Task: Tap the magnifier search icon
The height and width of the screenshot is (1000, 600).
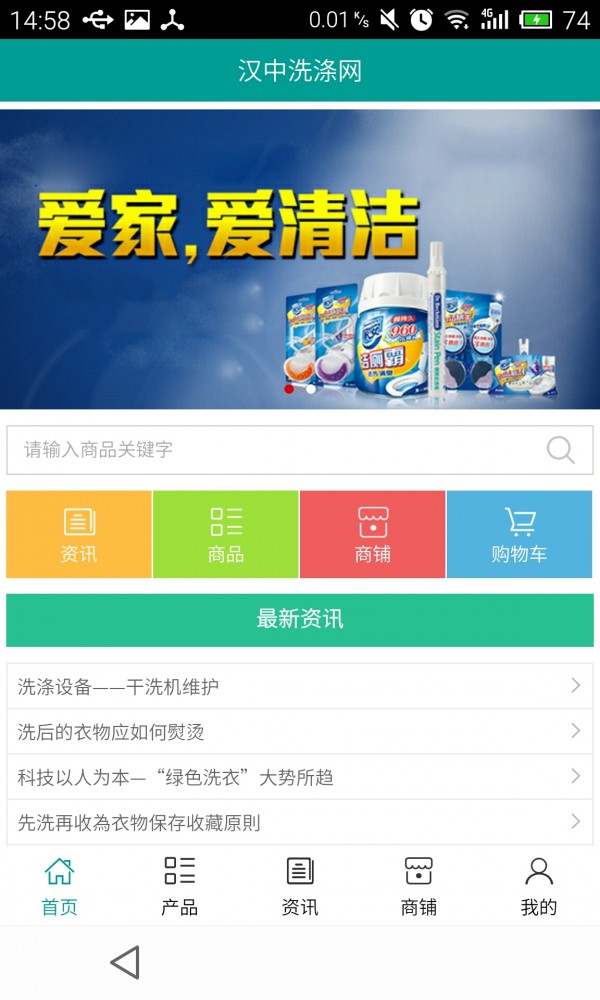Action: click(560, 450)
